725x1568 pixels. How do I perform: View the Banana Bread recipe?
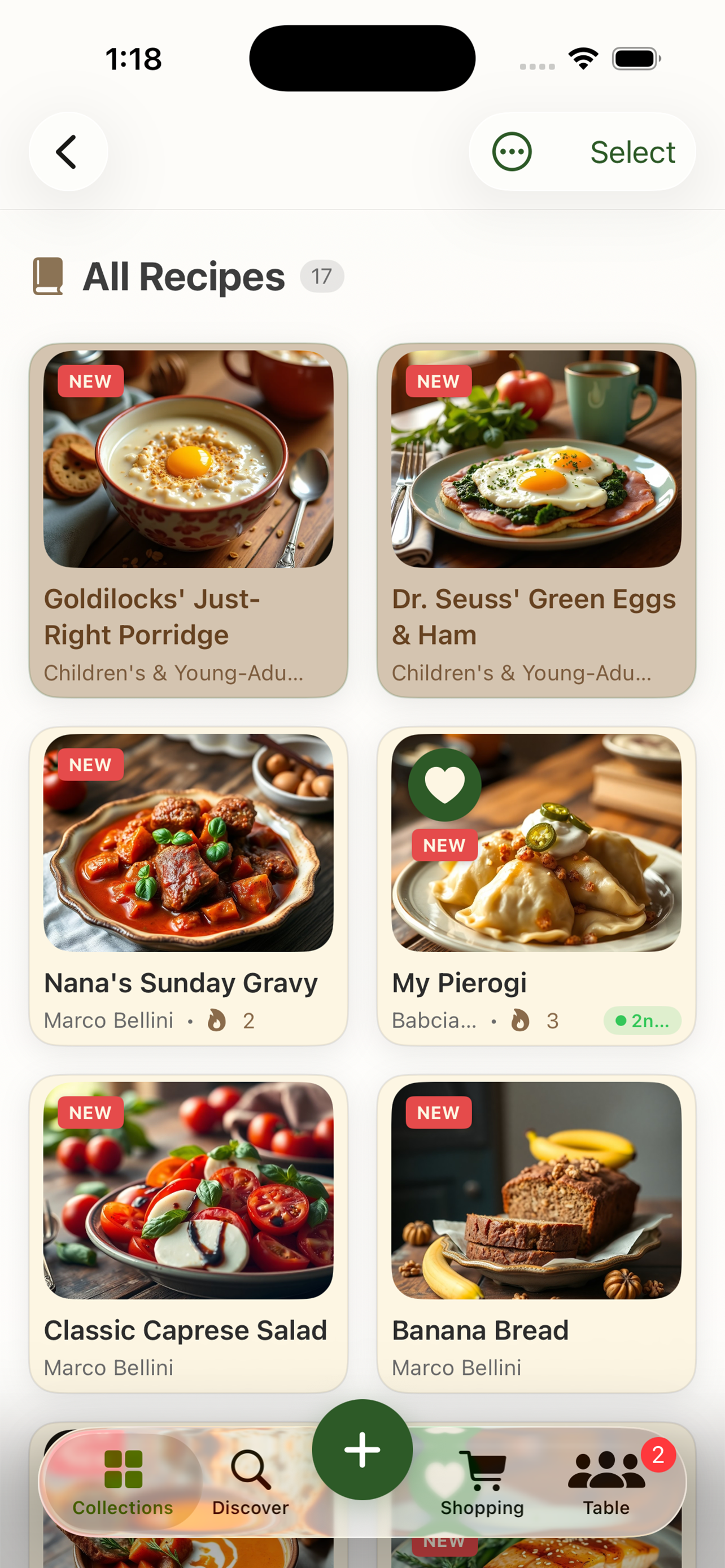[x=536, y=1233]
